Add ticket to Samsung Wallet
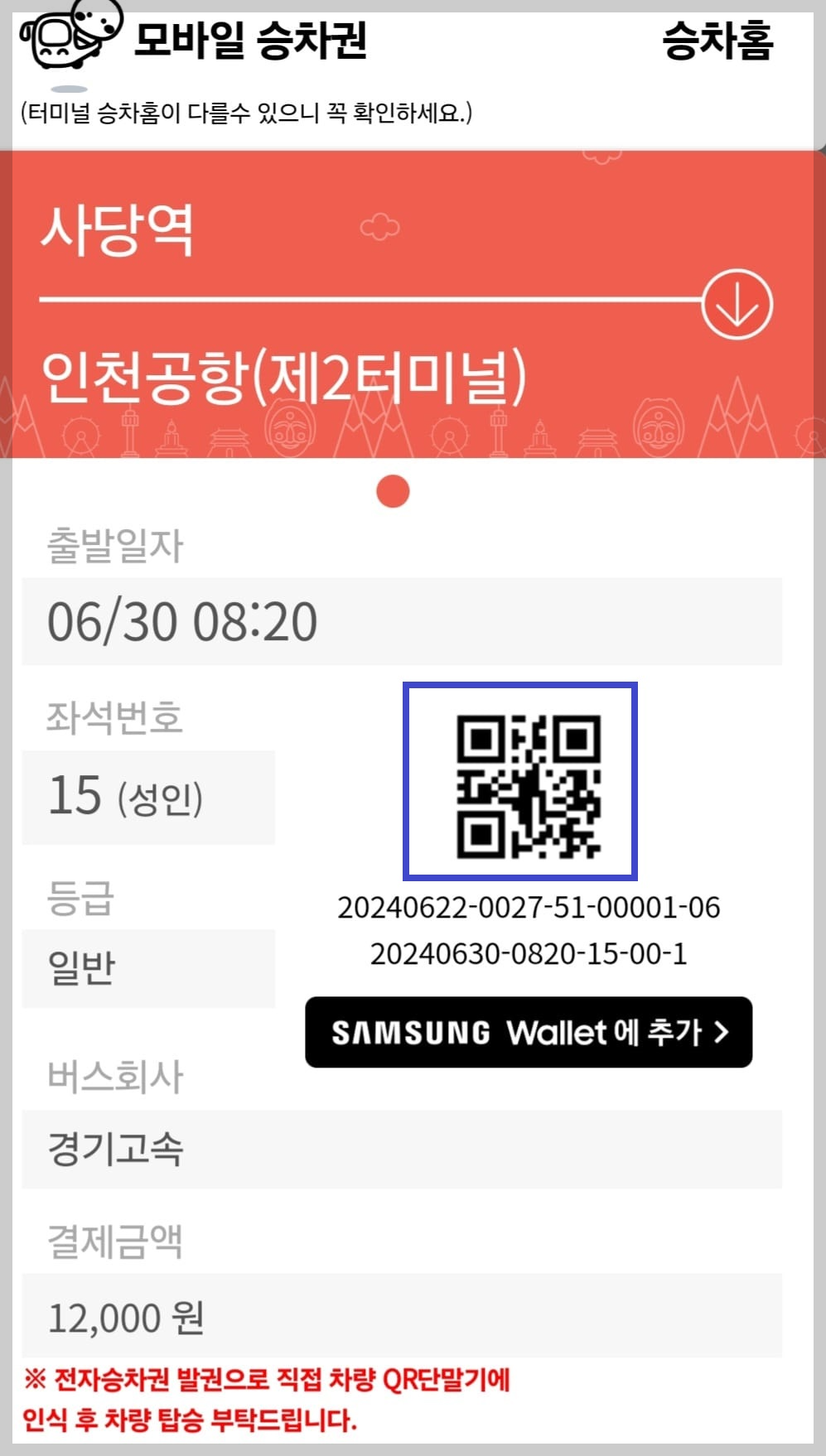826x1456 pixels. coord(528,1033)
